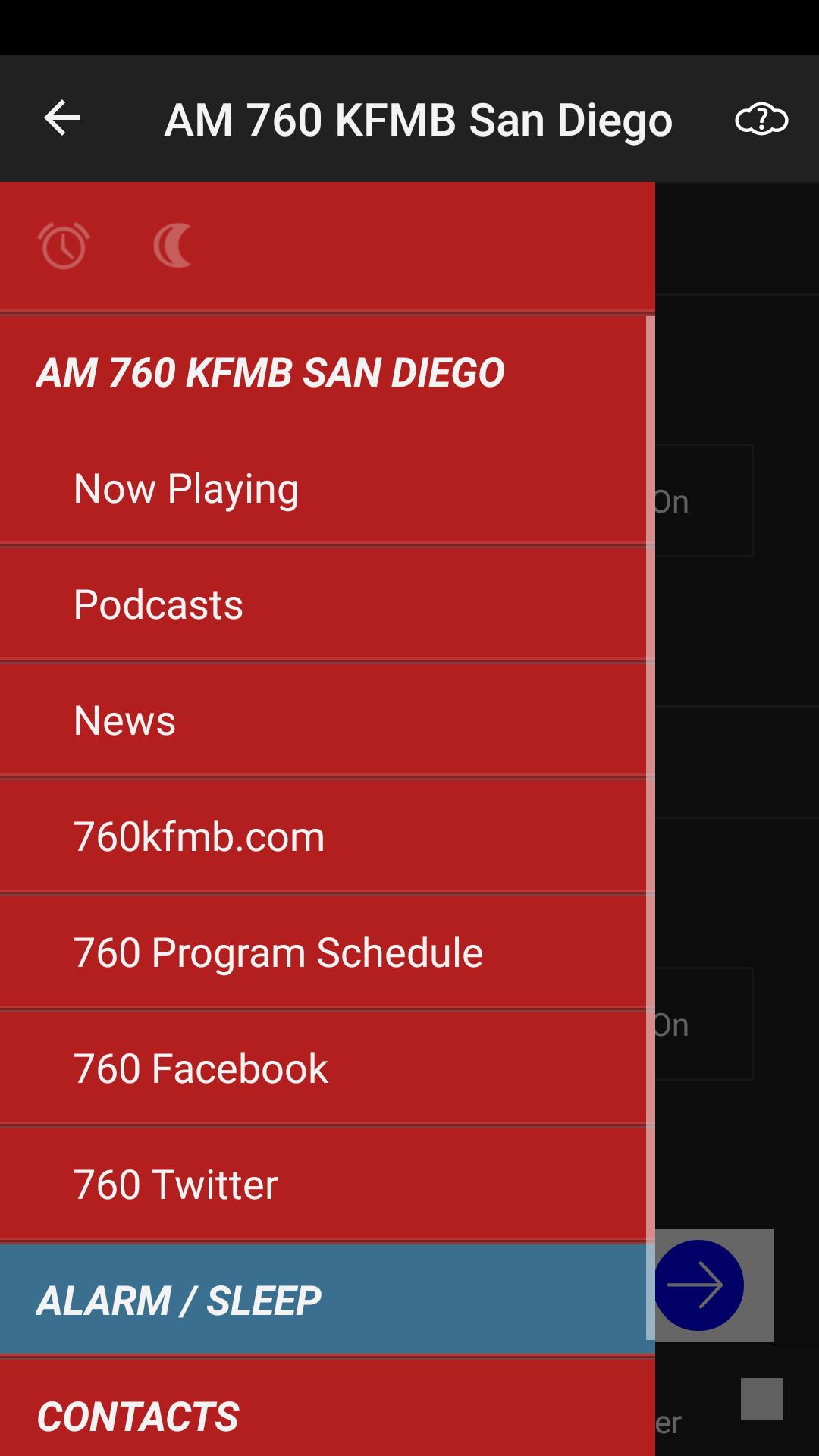This screenshot has width=819, height=1456.
Task: Open the News section
Action: [x=125, y=720]
